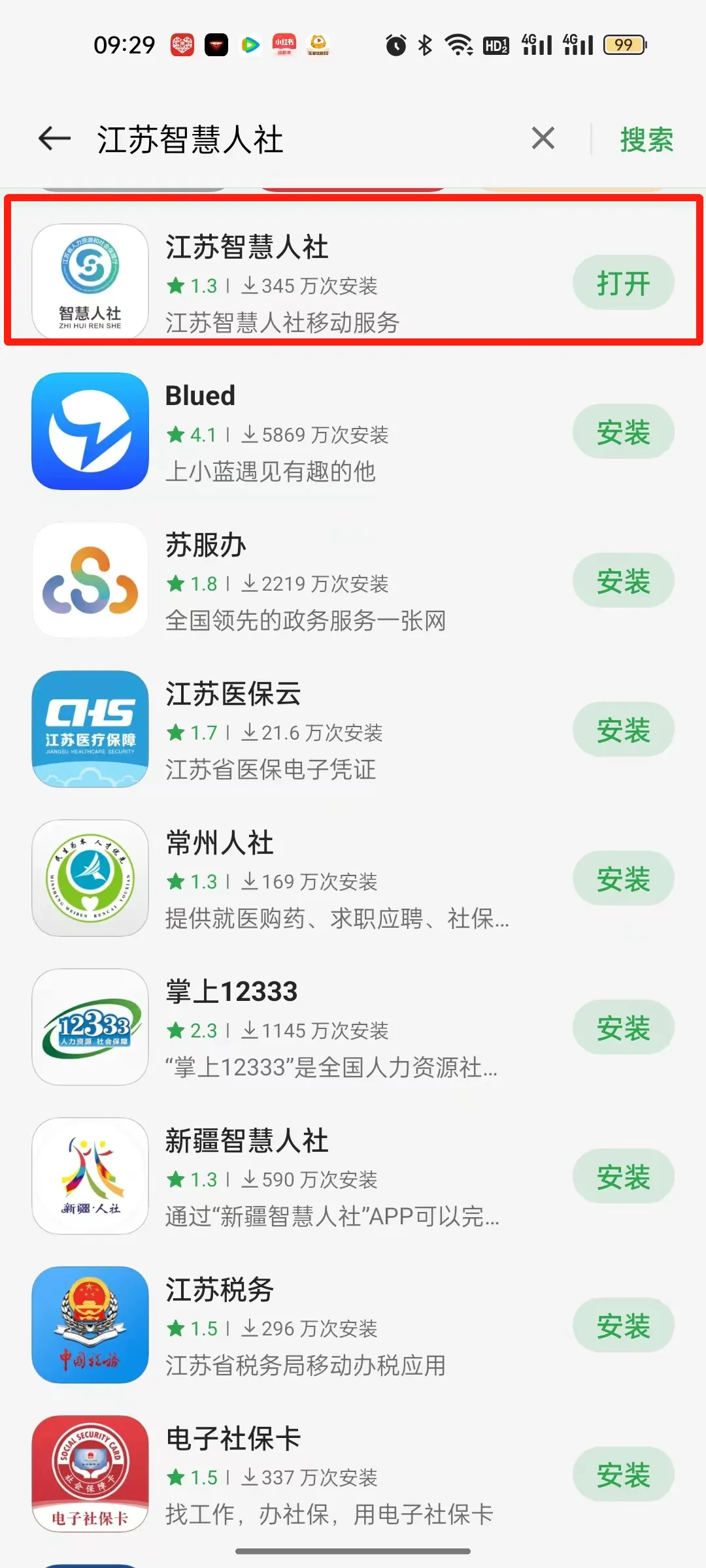The width and height of the screenshot is (706, 1568).
Task: Open the 掌上12333 app page
Action: (294, 1027)
